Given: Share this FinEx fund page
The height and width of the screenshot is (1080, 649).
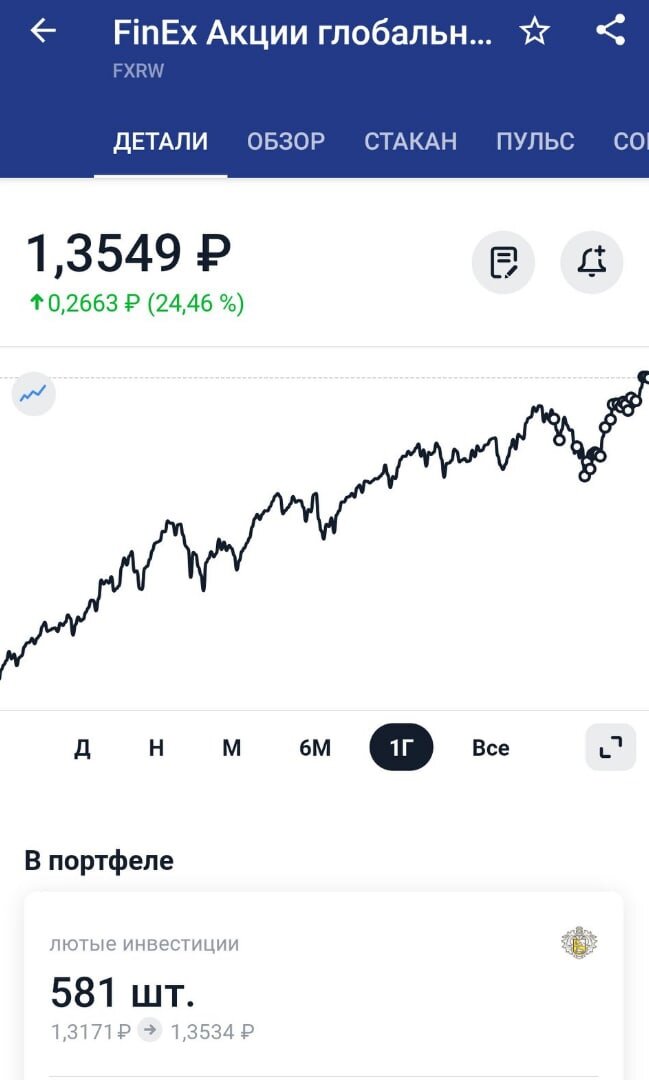Looking at the screenshot, I should point(610,32).
